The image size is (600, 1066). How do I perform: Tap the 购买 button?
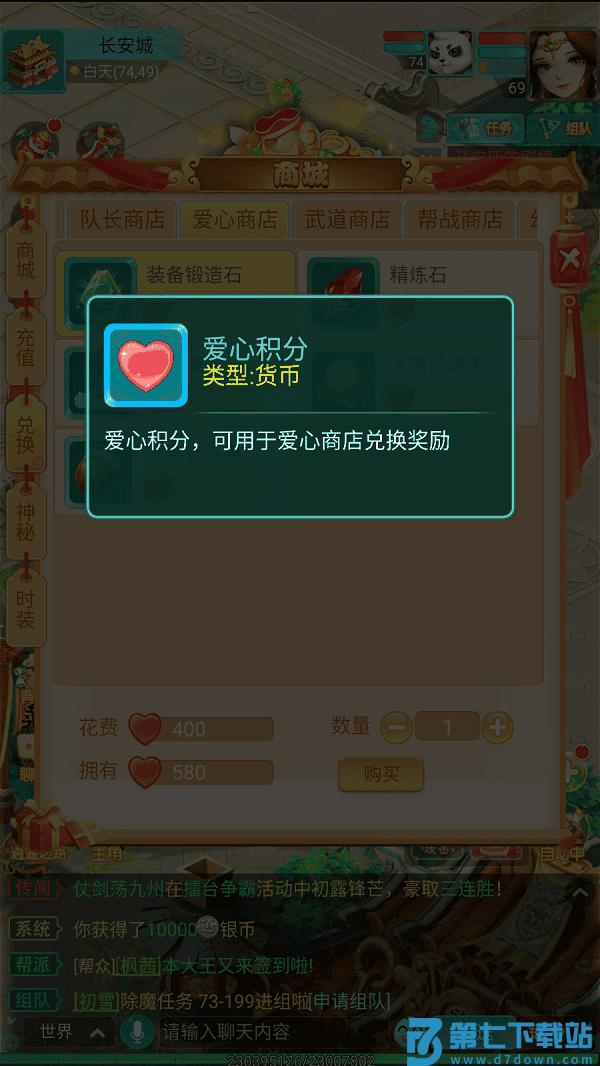coord(381,774)
